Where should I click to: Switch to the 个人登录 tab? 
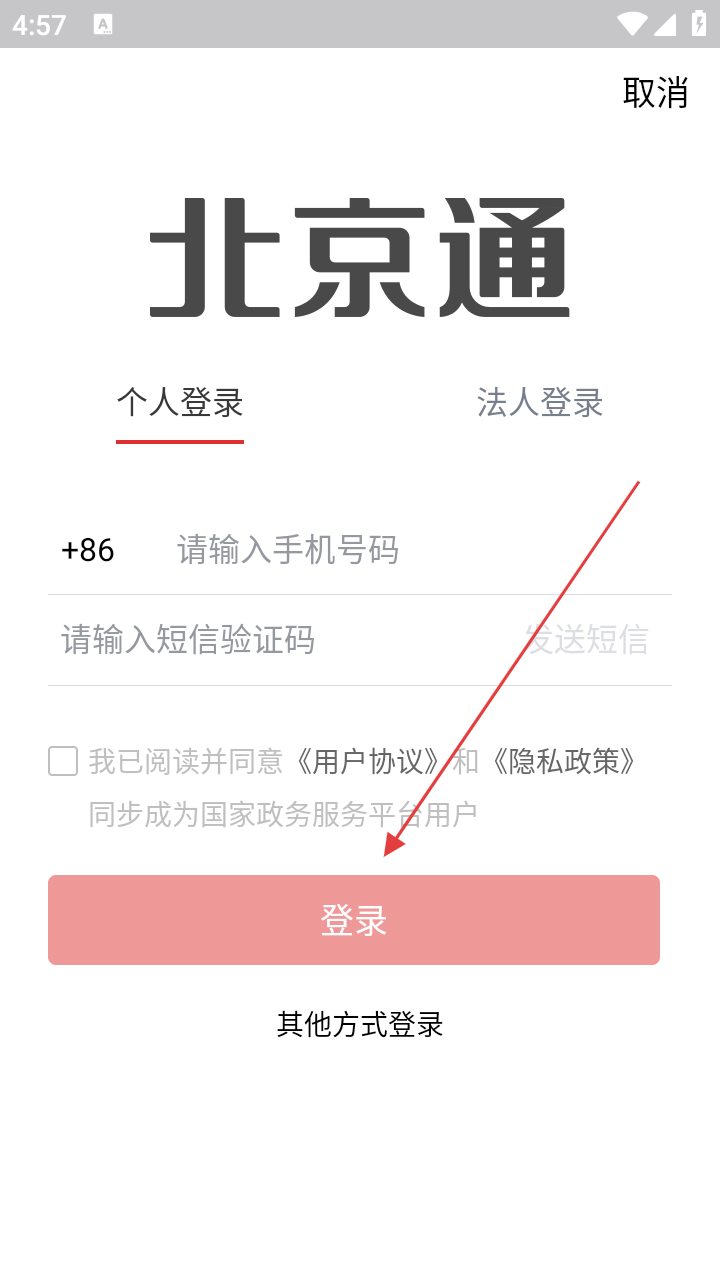point(180,403)
